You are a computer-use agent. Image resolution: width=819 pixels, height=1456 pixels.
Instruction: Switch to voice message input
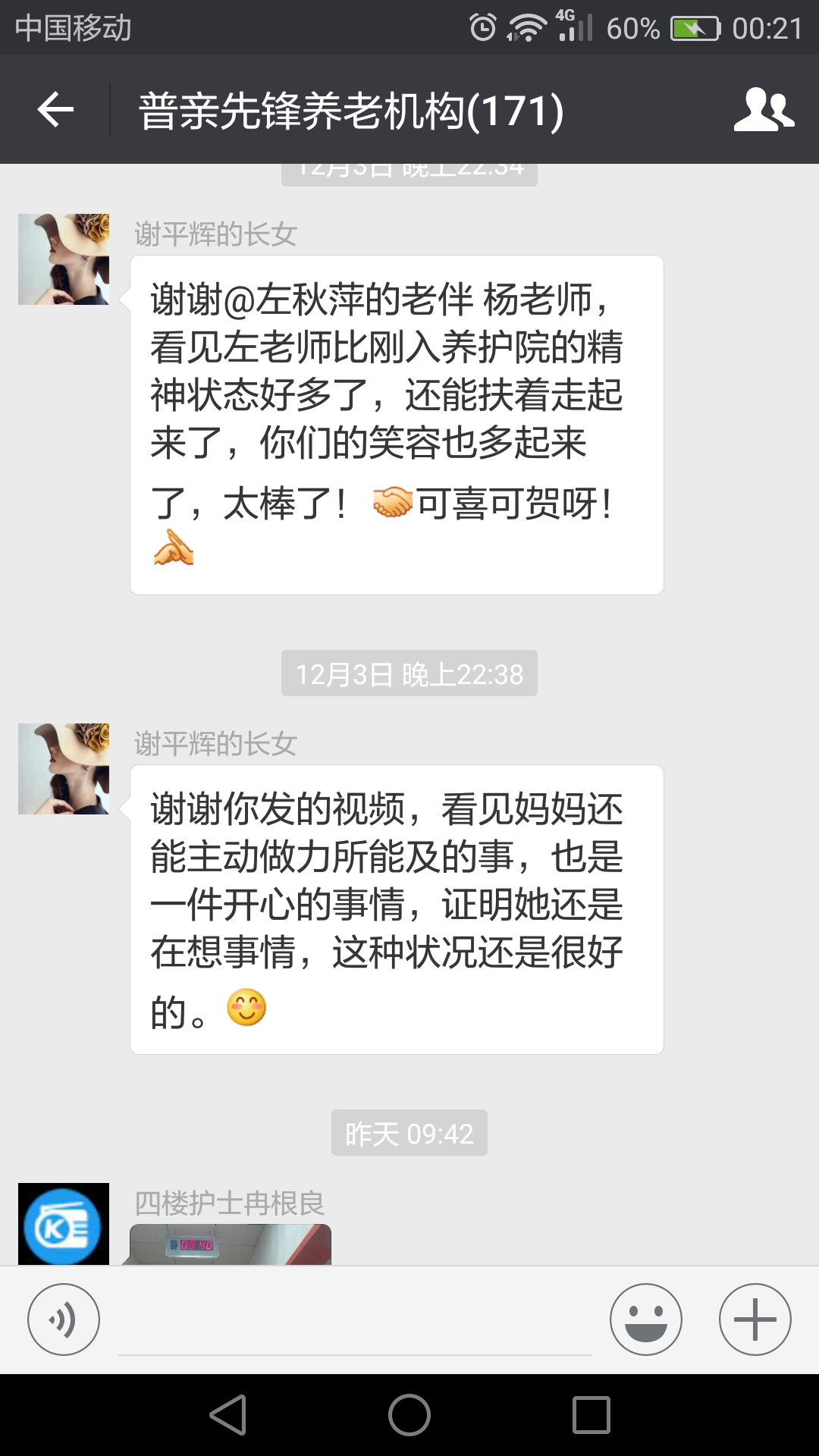click(x=64, y=1319)
